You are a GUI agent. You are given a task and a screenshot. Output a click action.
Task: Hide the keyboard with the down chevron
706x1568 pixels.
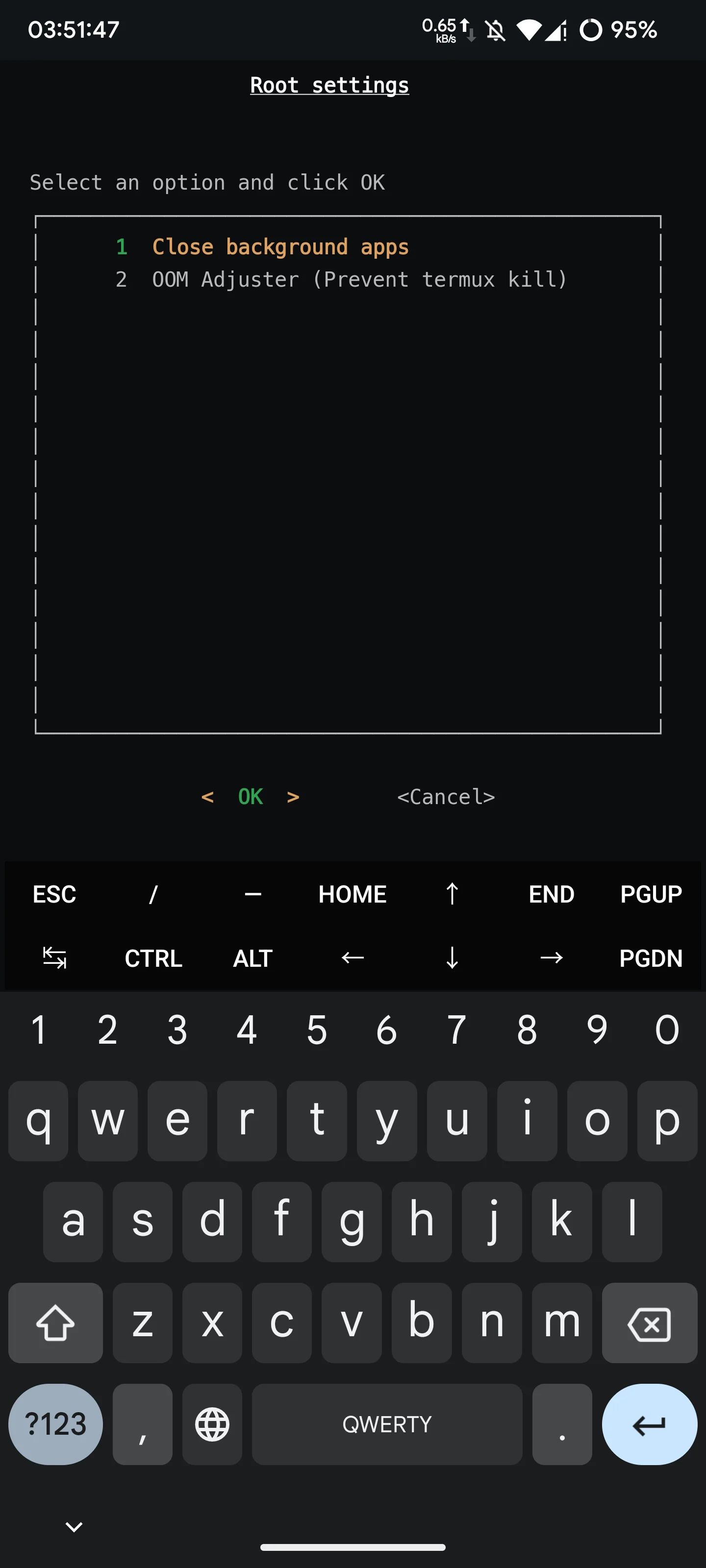74,1527
